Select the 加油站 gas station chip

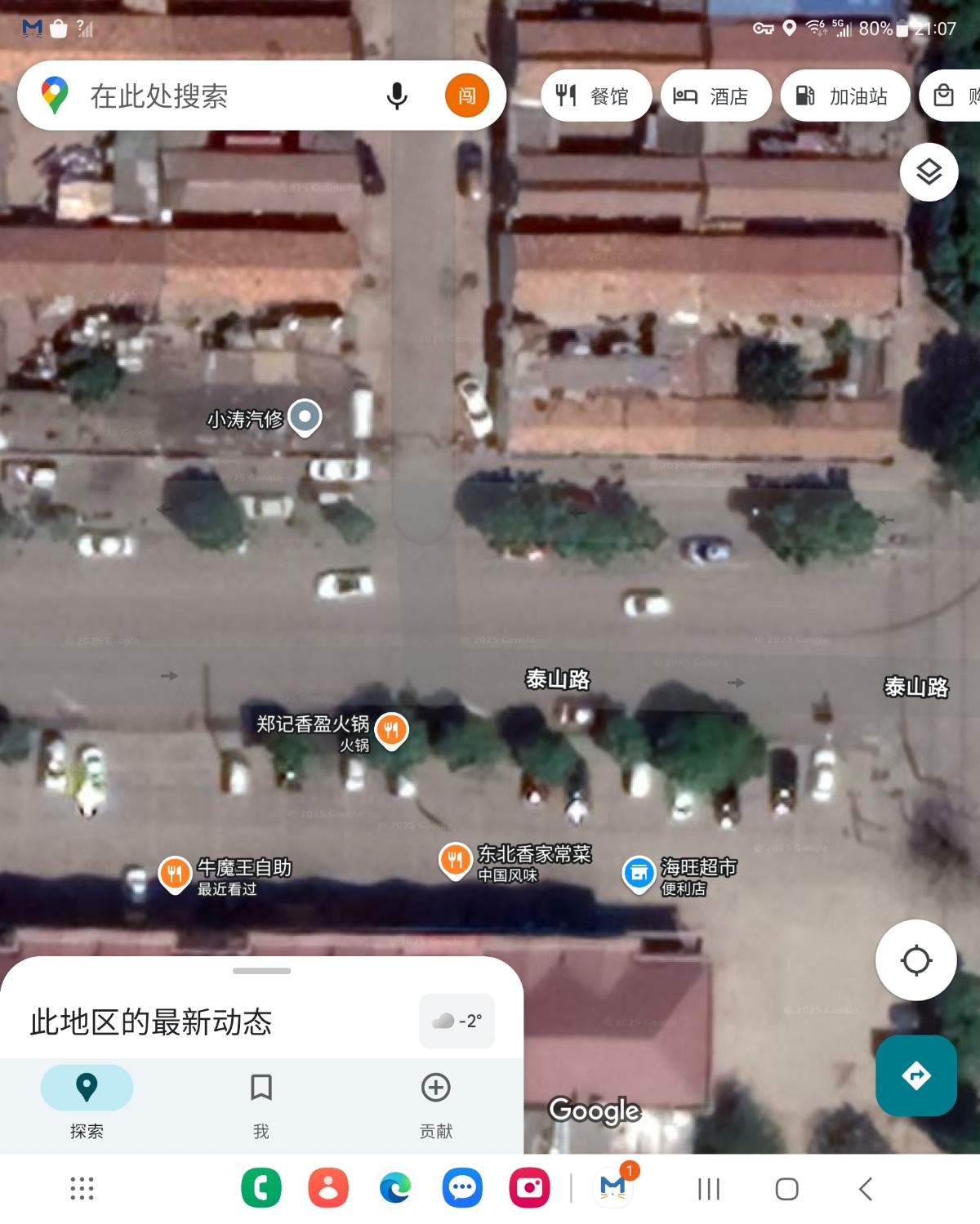844,96
